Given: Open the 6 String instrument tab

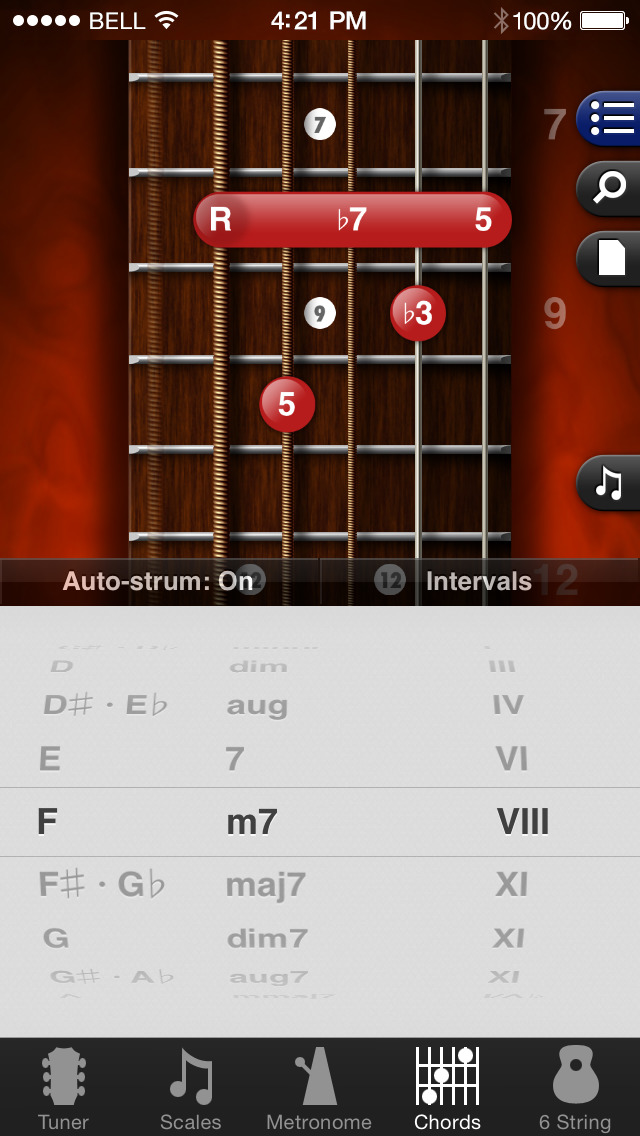Looking at the screenshot, I should [575, 1090].
